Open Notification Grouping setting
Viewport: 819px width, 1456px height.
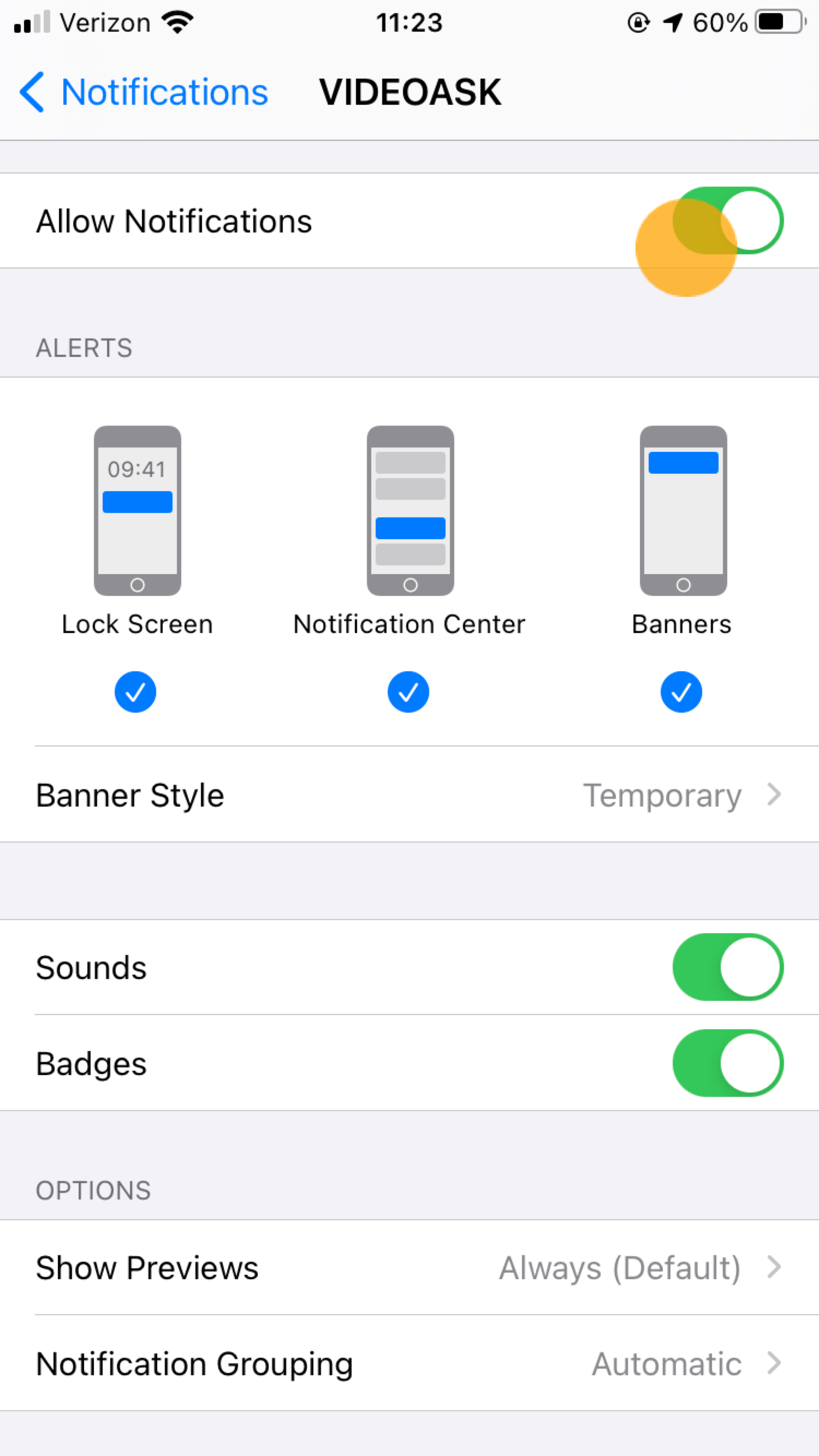point(410,1363)
